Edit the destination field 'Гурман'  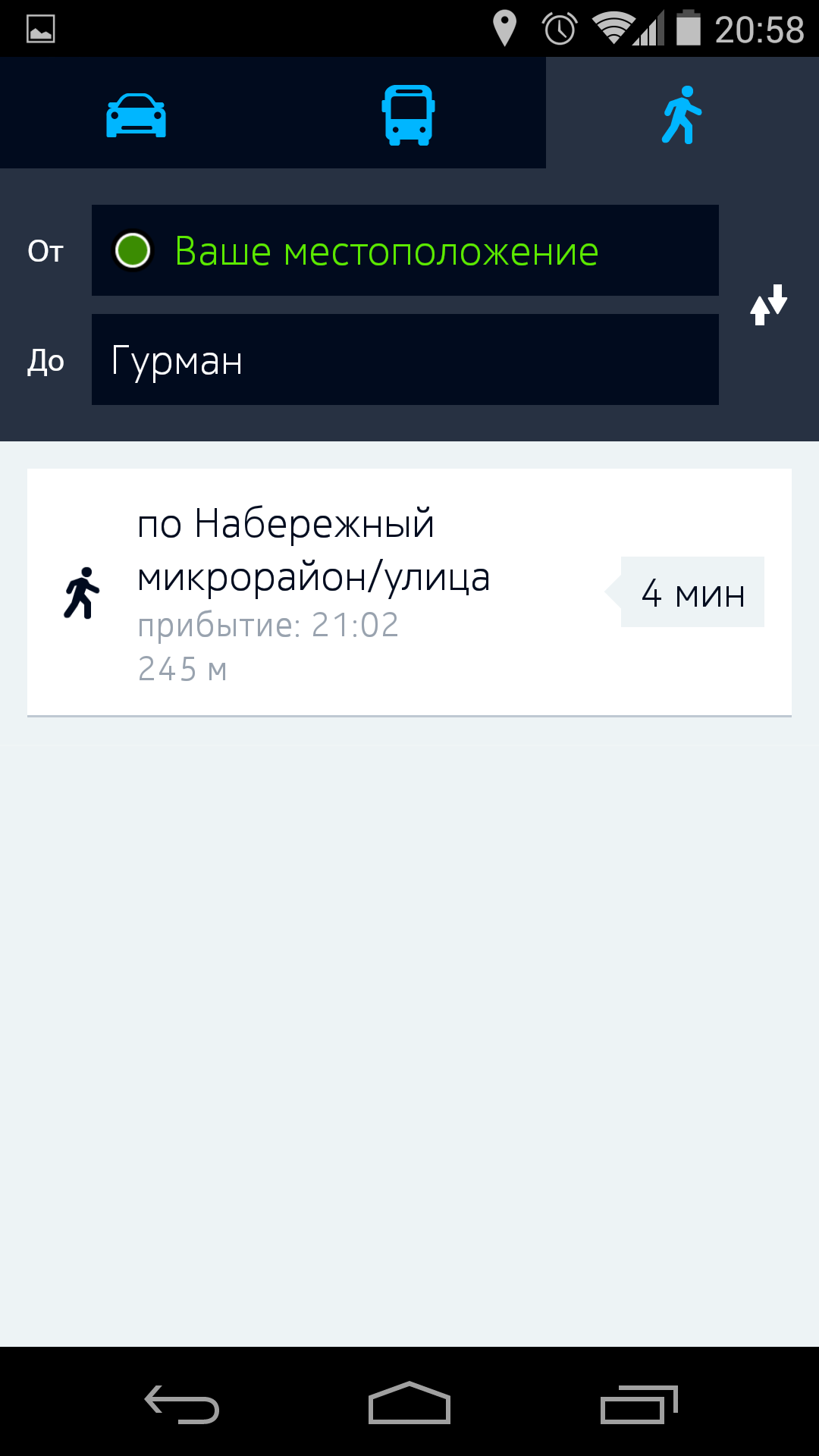405,359
